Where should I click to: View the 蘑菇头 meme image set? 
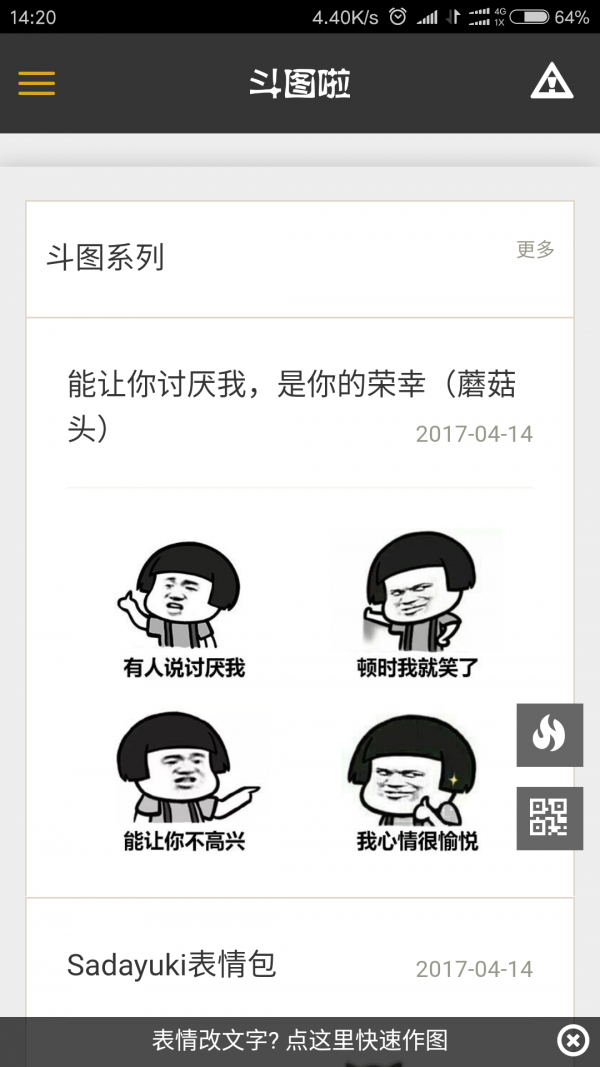tap(300, 692)
